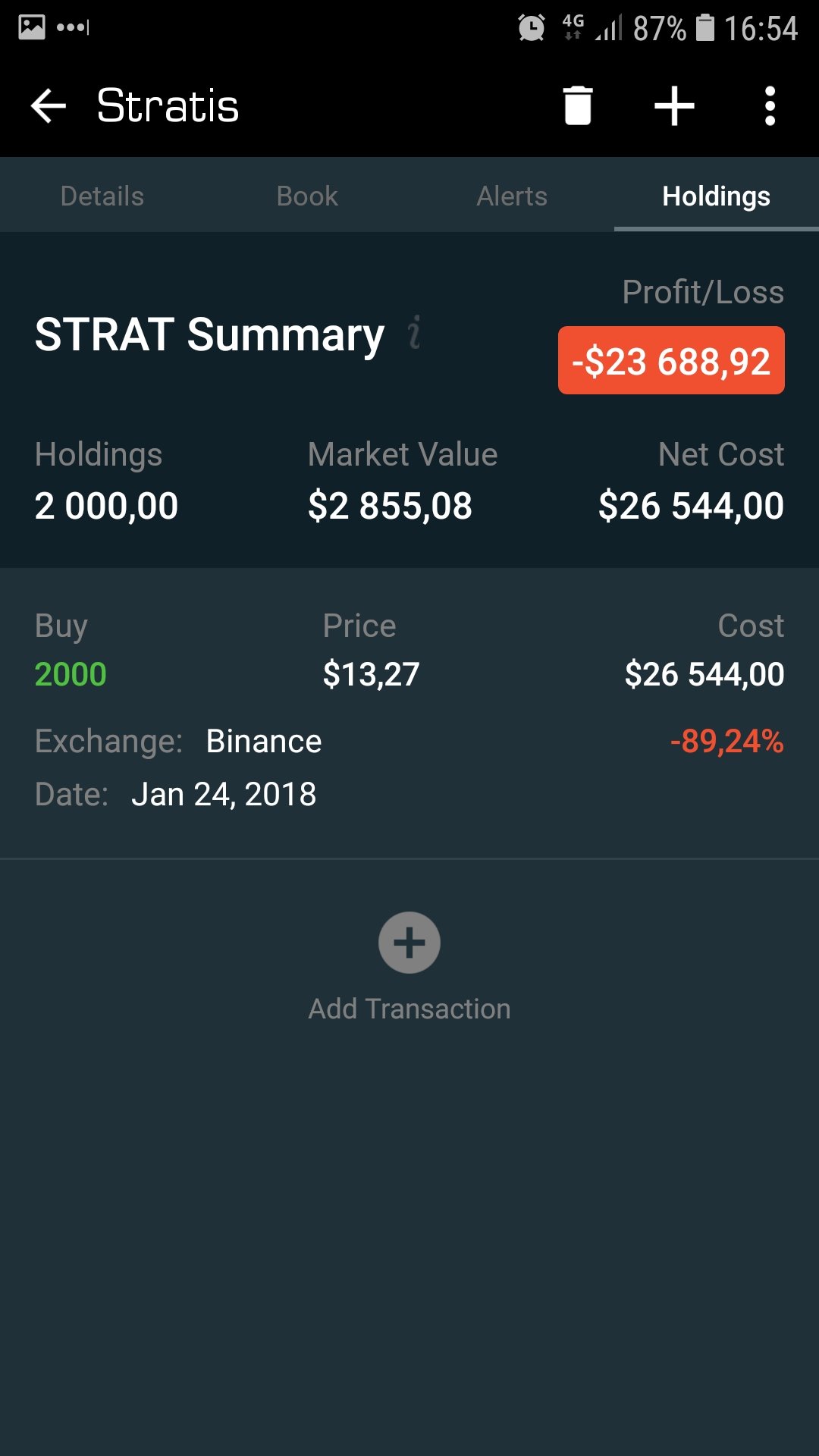Open the Binance buy transaction of 2000
Image resolution: width=819 pixels, height=1456 pixels.
[409, 713]
